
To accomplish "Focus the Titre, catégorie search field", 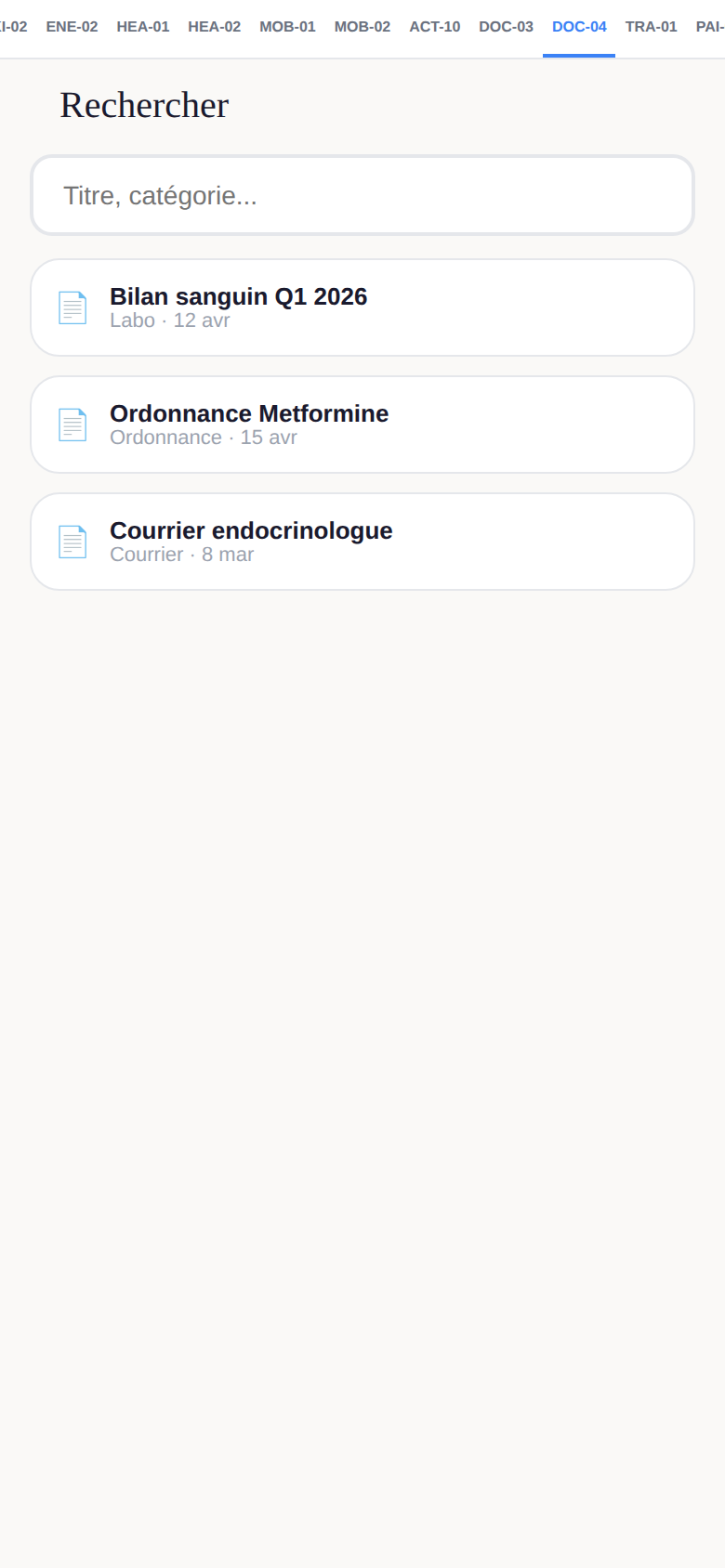I will coord(362,195).
